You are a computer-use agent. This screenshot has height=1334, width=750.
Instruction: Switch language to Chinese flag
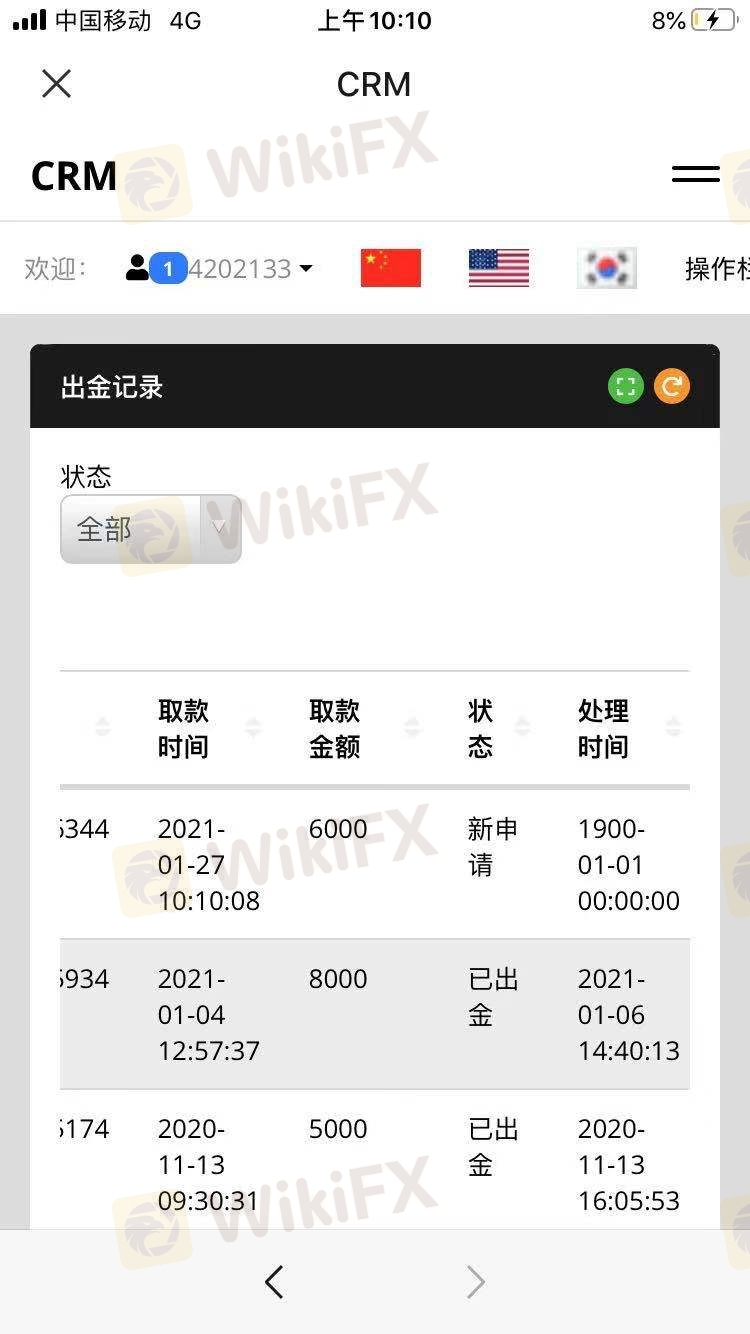[x=391, y=268]
